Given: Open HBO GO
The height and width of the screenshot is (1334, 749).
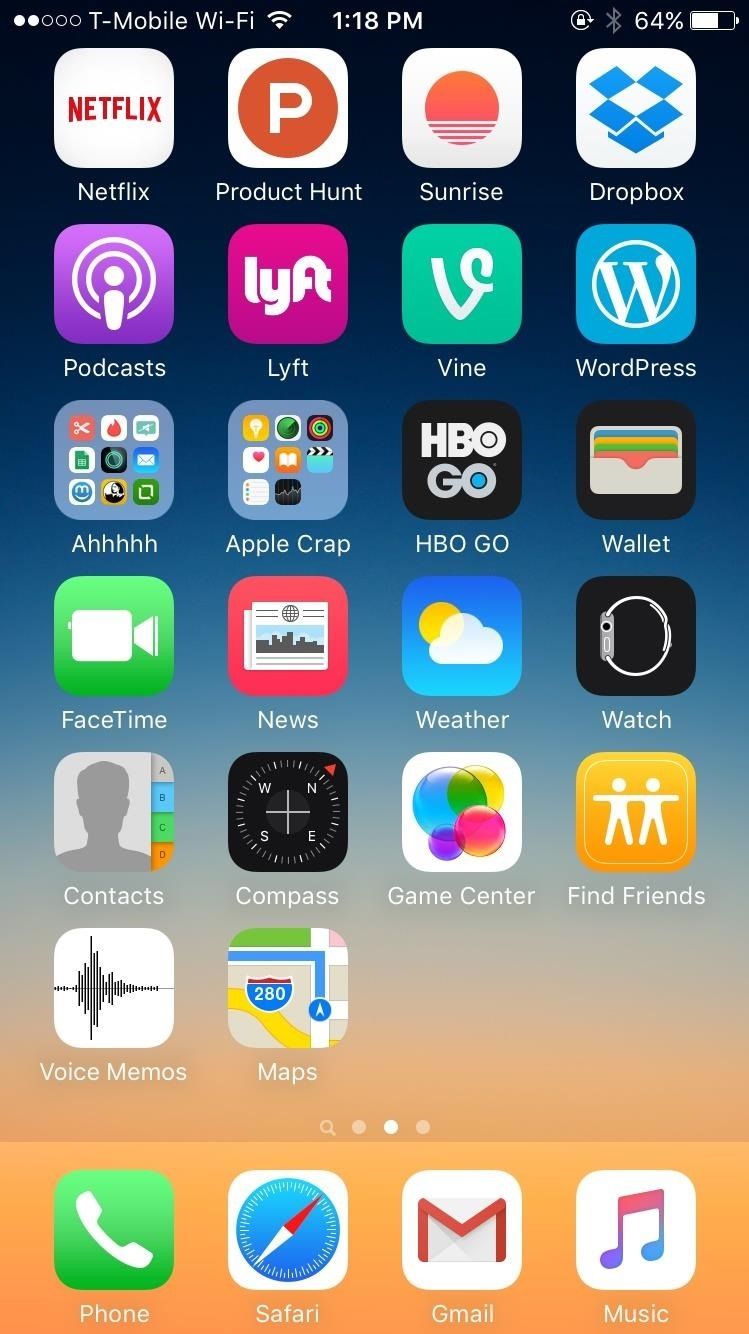Looking at the screenshot, I should [461, 460].
